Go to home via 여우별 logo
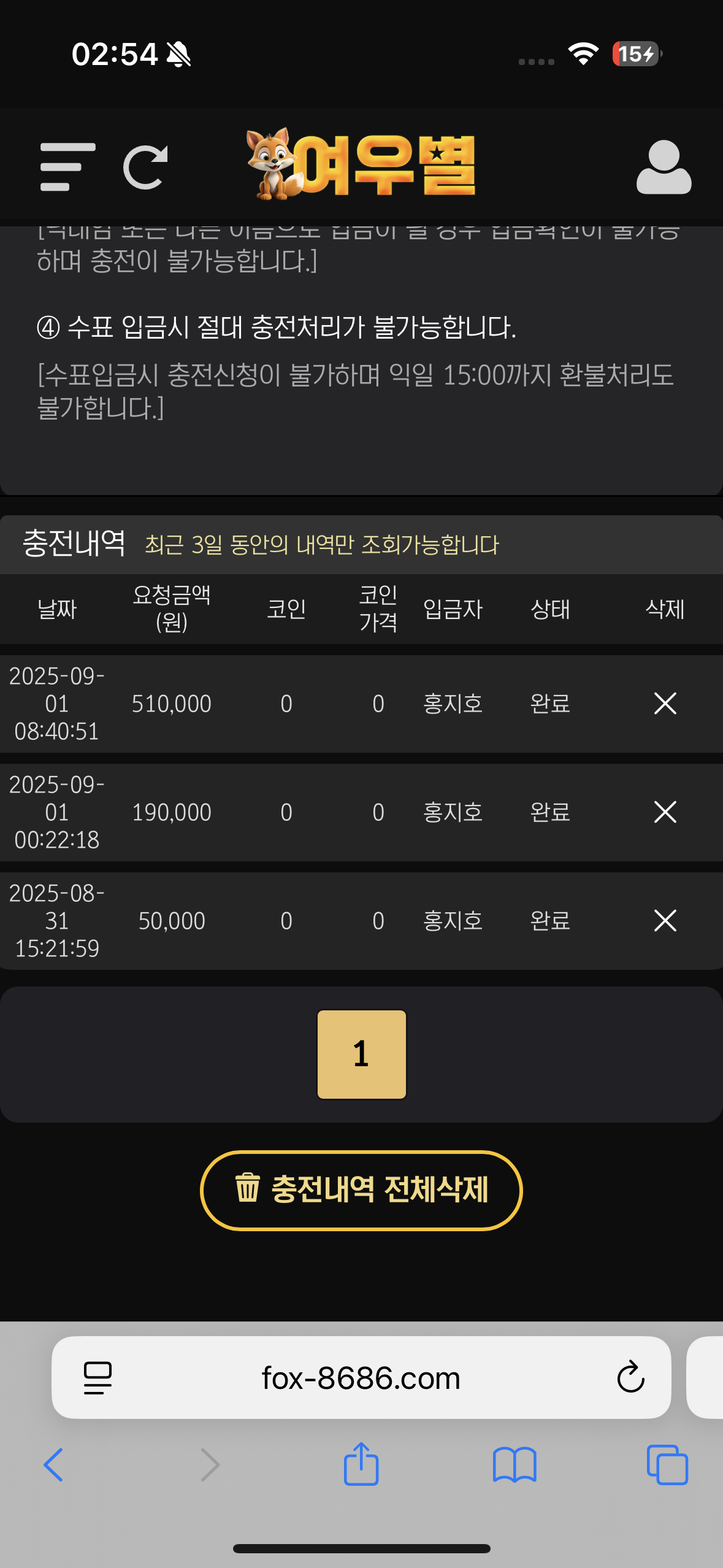 [x=362, y=164]
